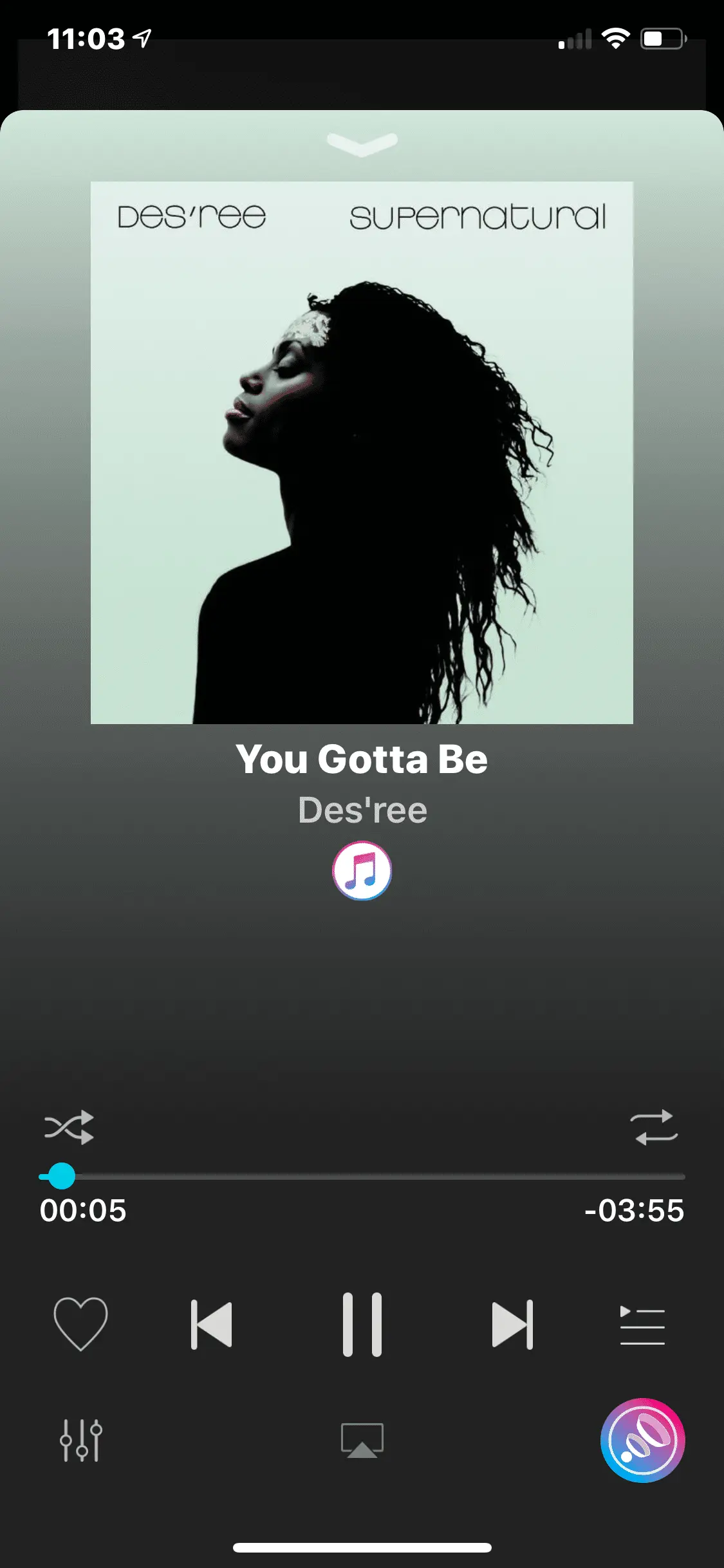Favorite this song with the heart icon
724x1568 pixels.
click(80, 1324)
